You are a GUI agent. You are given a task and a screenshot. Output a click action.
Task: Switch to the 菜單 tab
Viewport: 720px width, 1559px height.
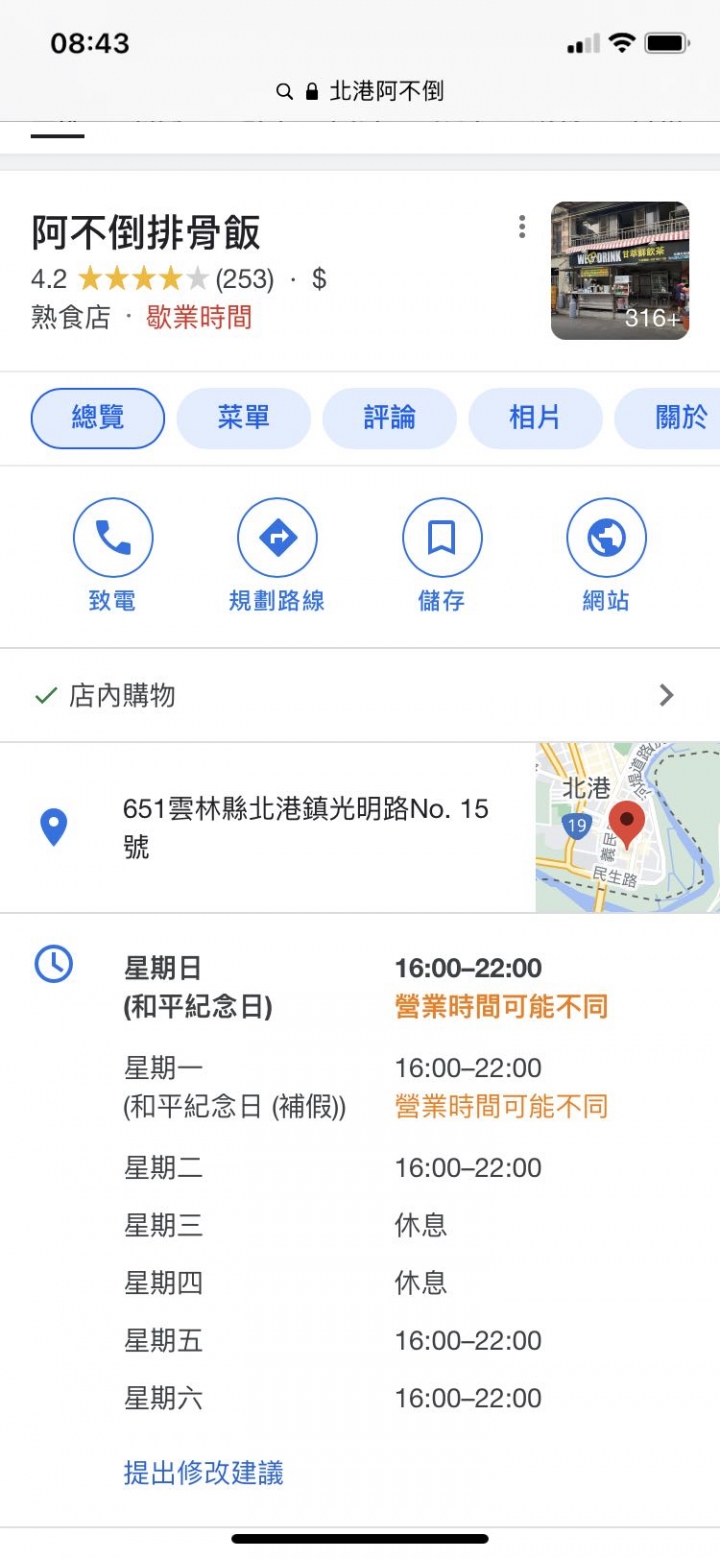tap(244, 418)
